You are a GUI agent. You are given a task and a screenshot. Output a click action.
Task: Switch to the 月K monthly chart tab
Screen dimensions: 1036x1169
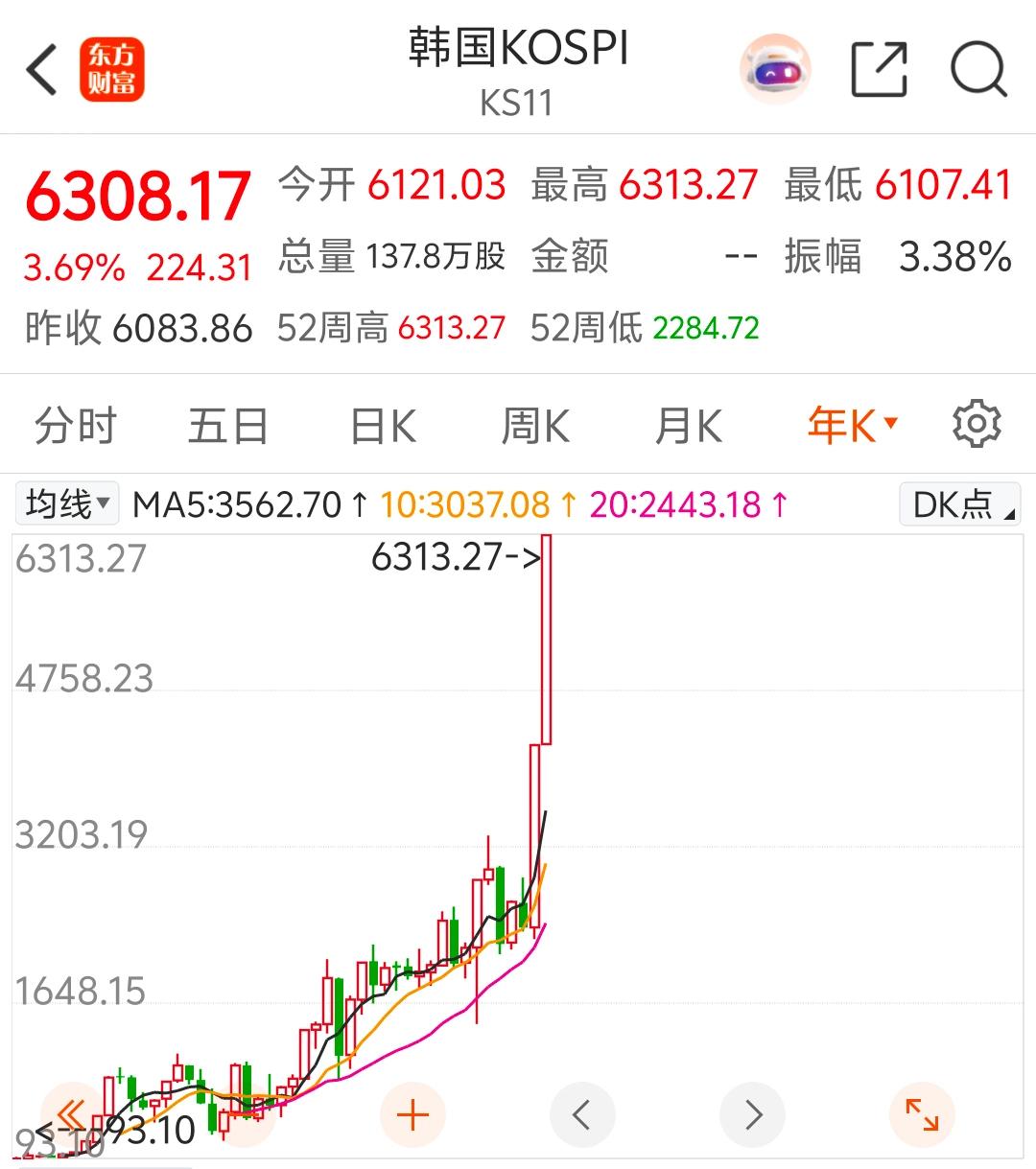click(688, 424)
